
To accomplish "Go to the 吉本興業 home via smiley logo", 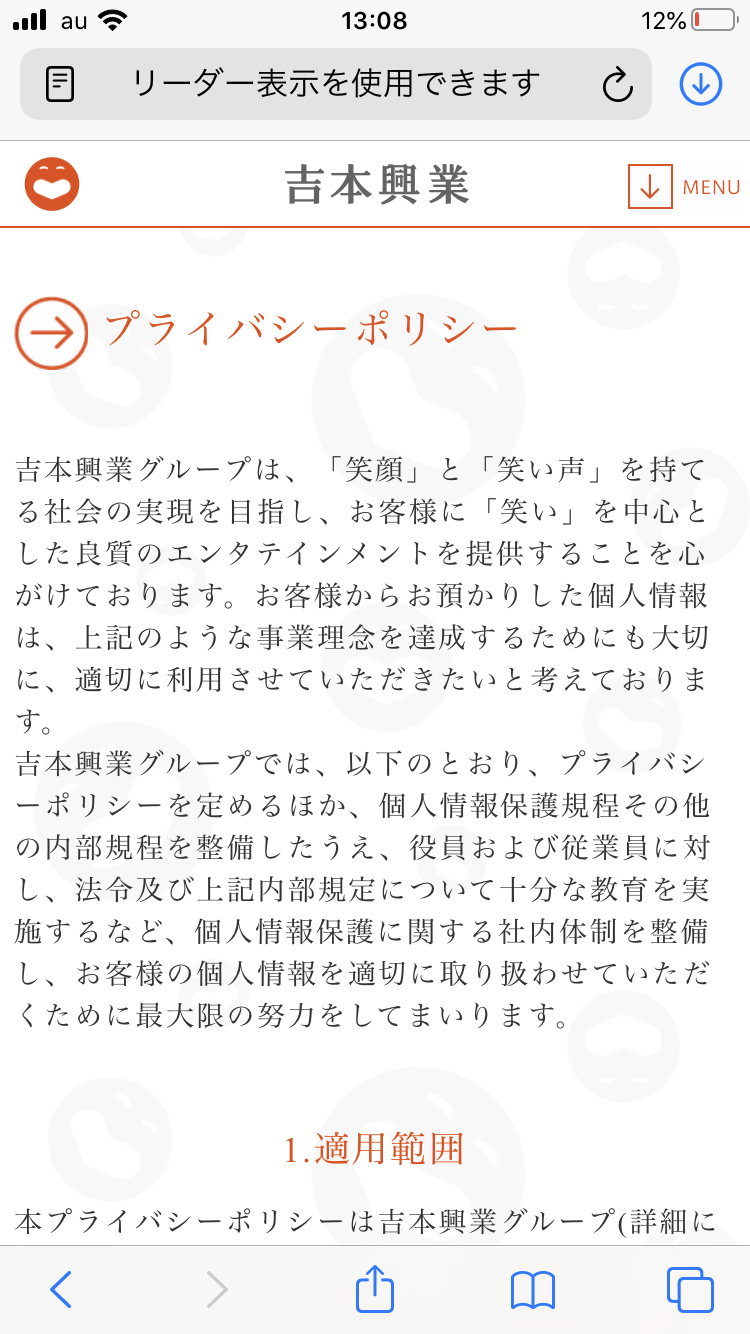I will pyautogui.click(x=52, y=185).
